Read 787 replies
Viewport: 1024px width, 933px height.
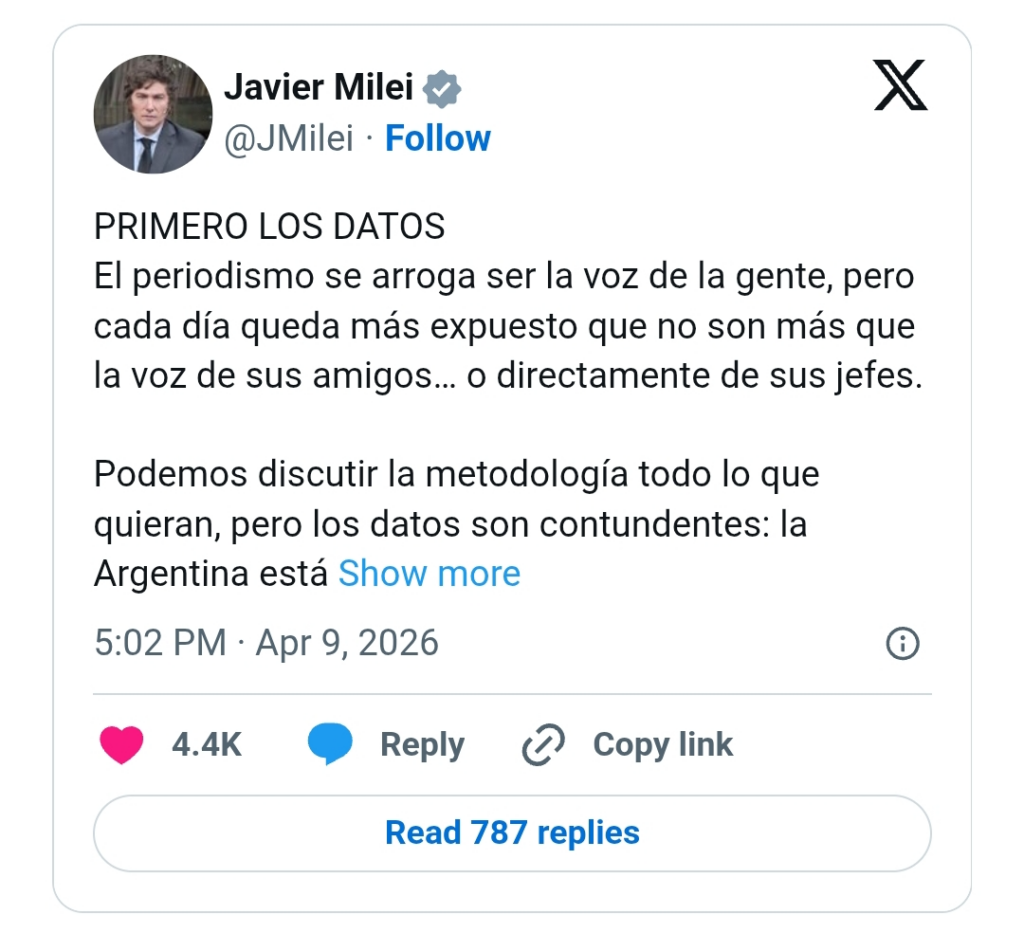coord(512,833)
